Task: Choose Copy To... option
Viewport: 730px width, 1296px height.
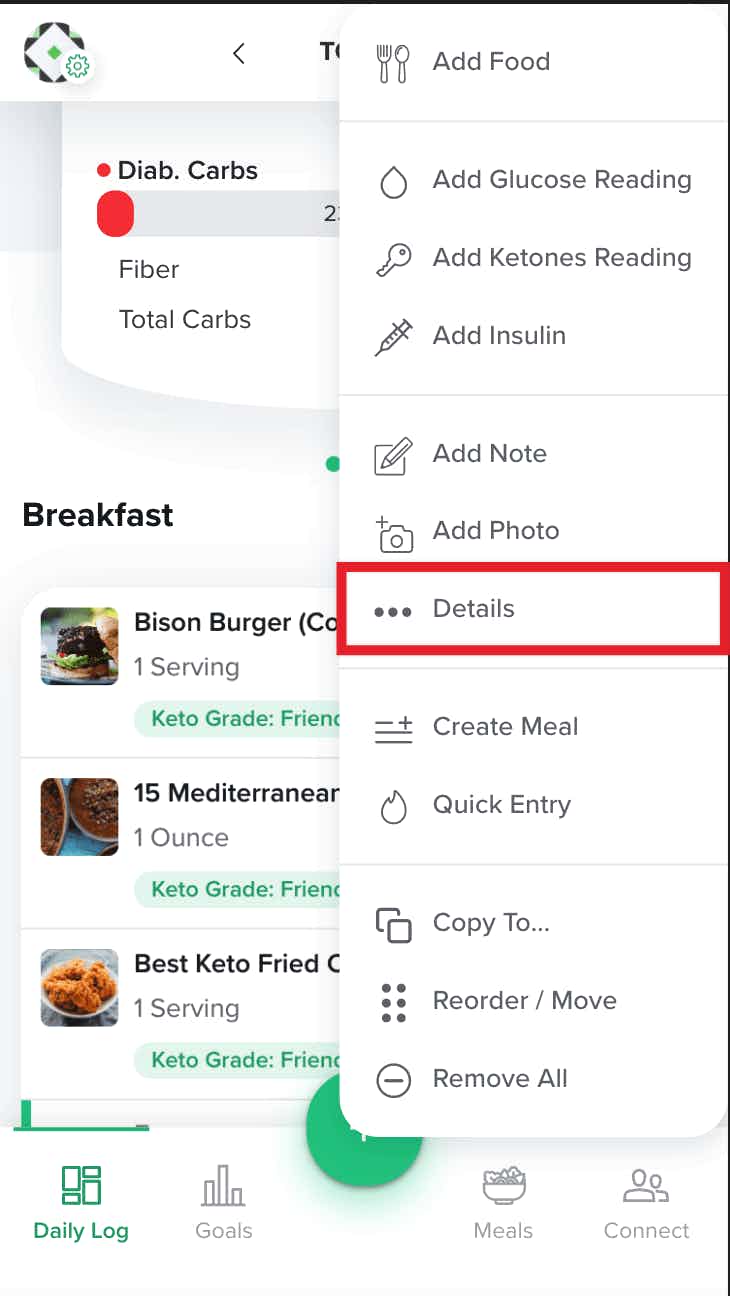Action: coord(533,923)
